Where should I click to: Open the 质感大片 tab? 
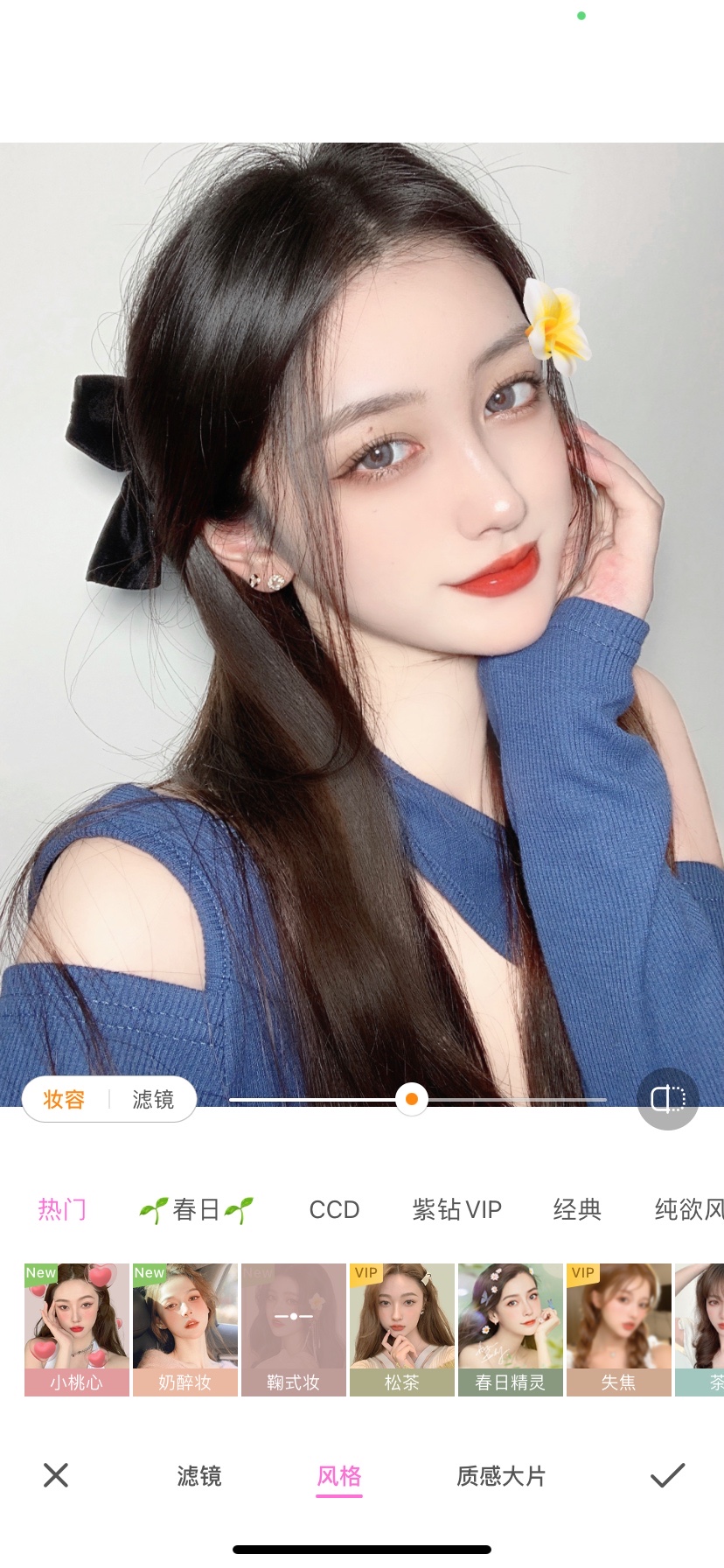click(x=501, y=1476)
